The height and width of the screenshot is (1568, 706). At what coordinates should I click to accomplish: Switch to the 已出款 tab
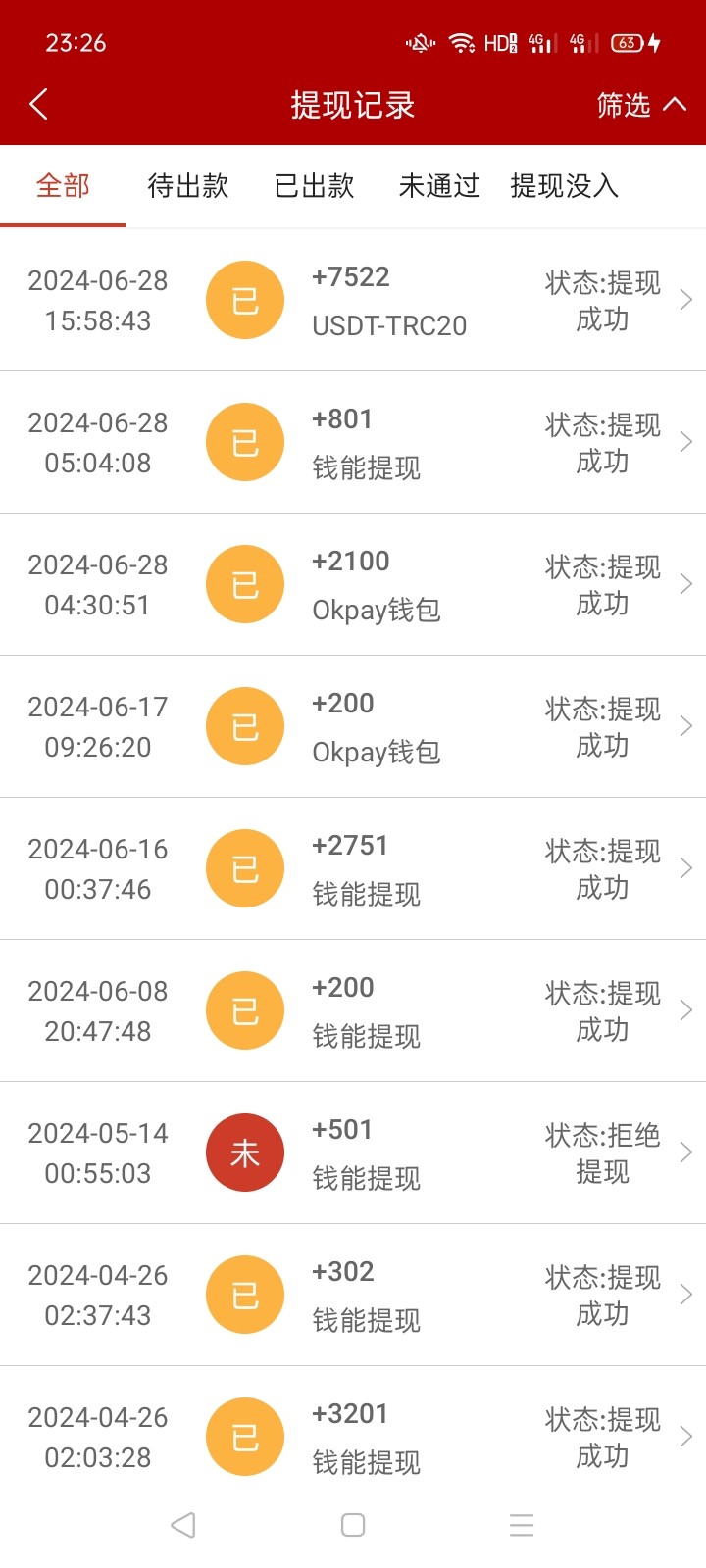click(x=314, y=185)
